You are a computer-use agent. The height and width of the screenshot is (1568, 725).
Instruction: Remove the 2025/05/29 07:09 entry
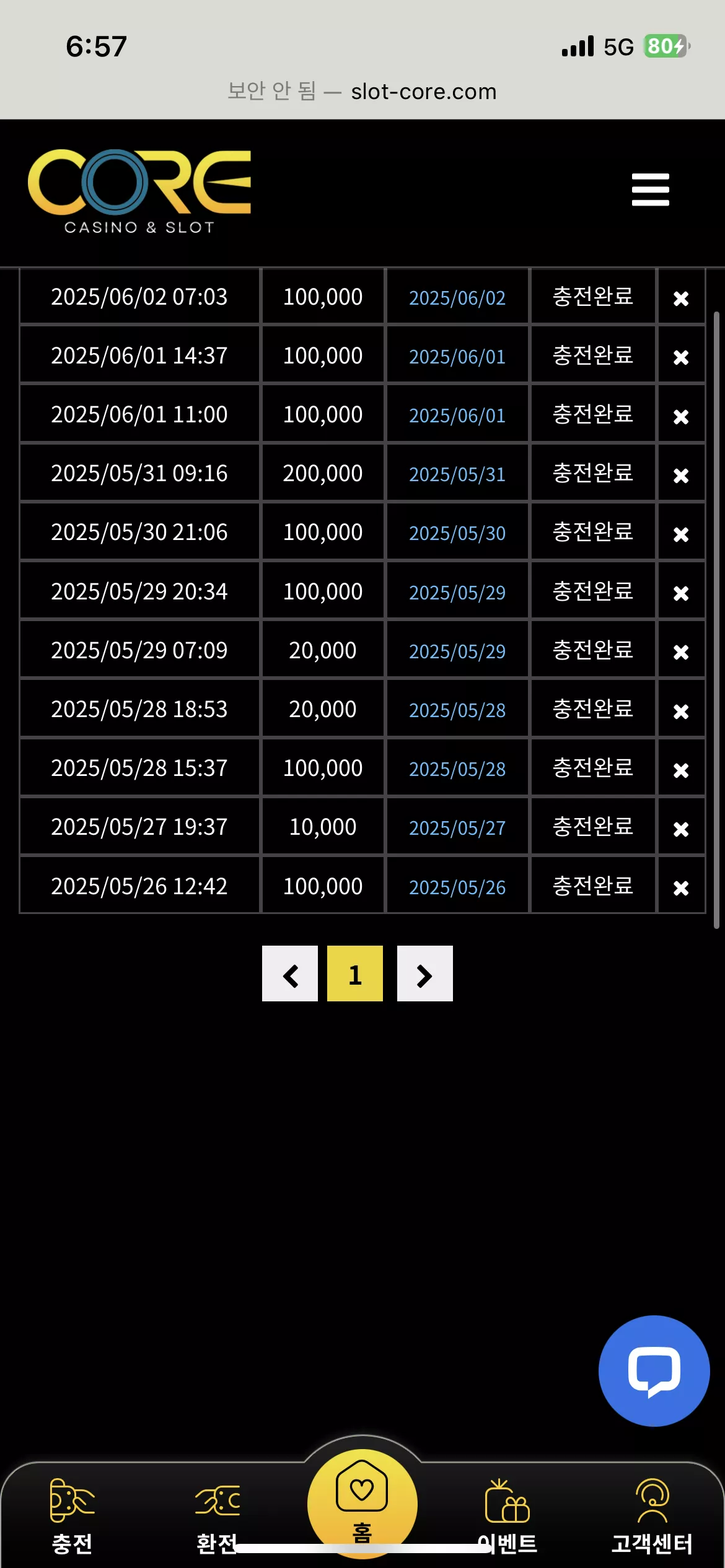[x=681, y=652]
